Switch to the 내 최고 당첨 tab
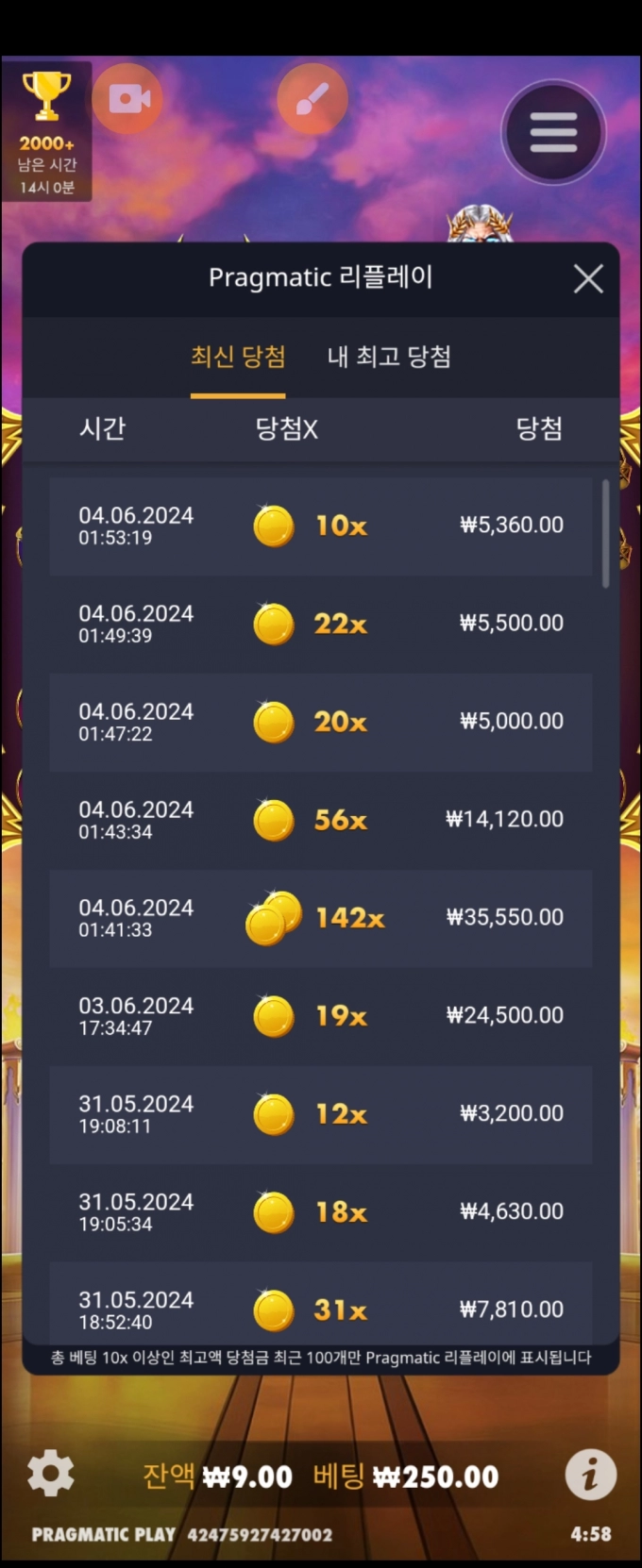The image size is (642, 1568). tap(389, 357)
